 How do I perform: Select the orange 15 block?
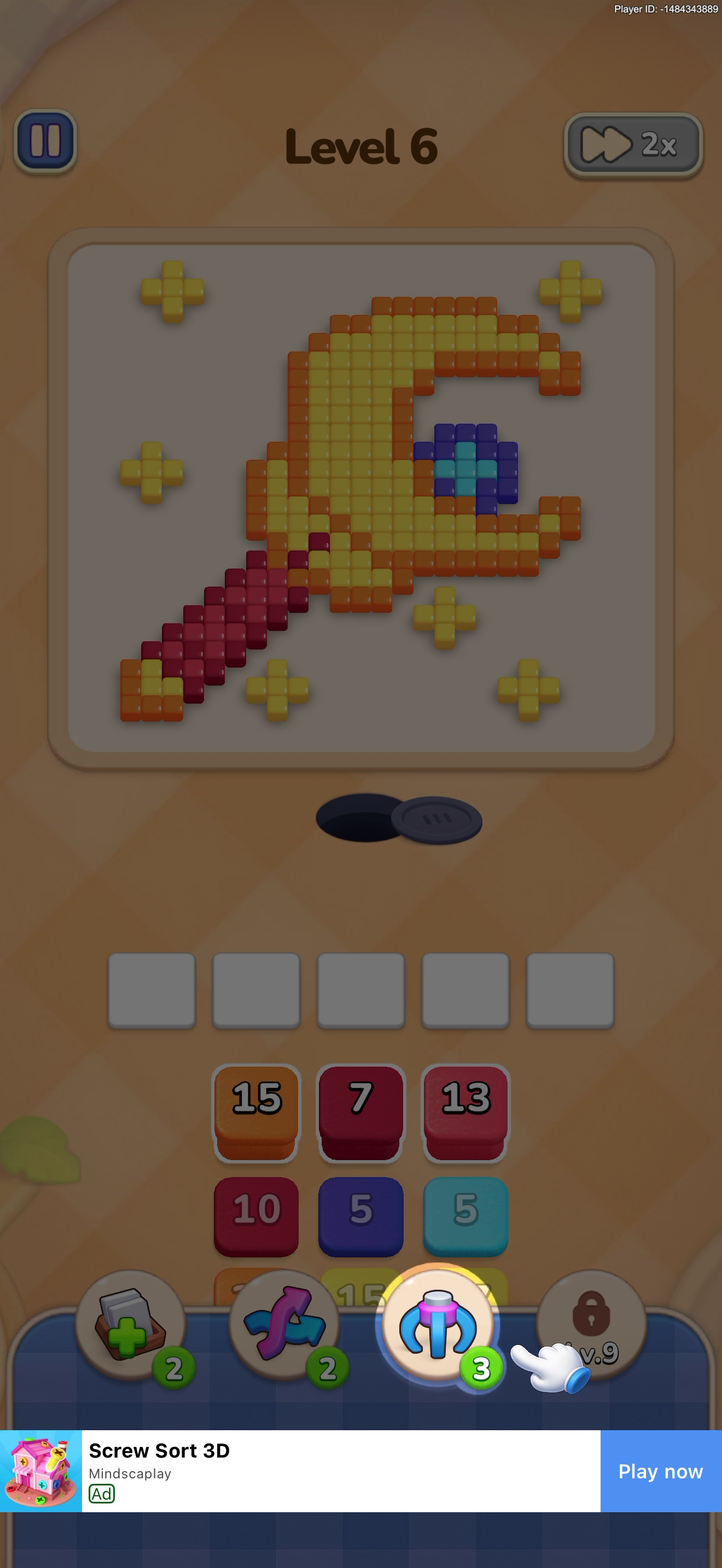coord(257,1113)
